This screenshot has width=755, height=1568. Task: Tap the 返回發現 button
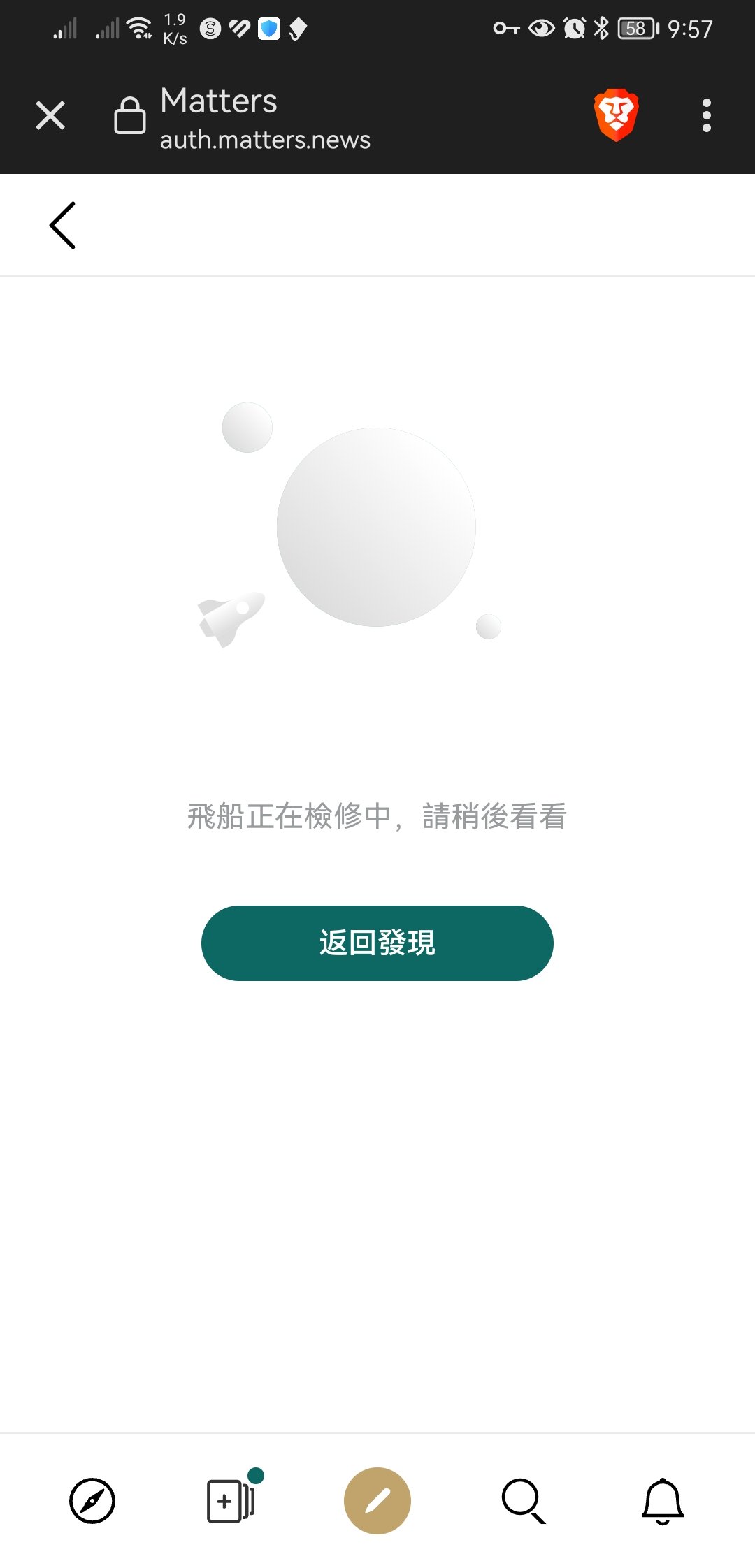(x=377, y=943)
